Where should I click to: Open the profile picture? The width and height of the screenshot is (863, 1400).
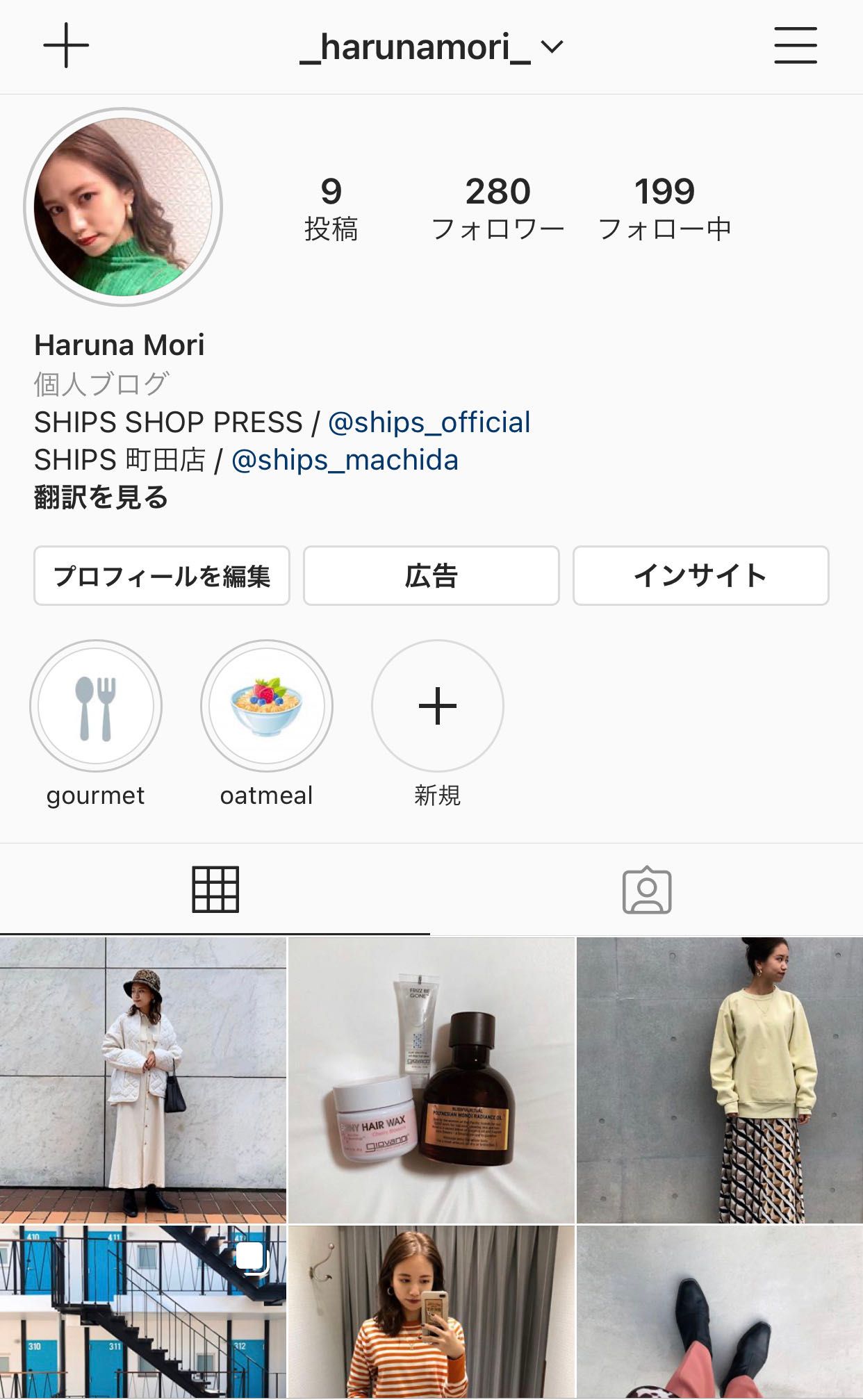(123, 206)
